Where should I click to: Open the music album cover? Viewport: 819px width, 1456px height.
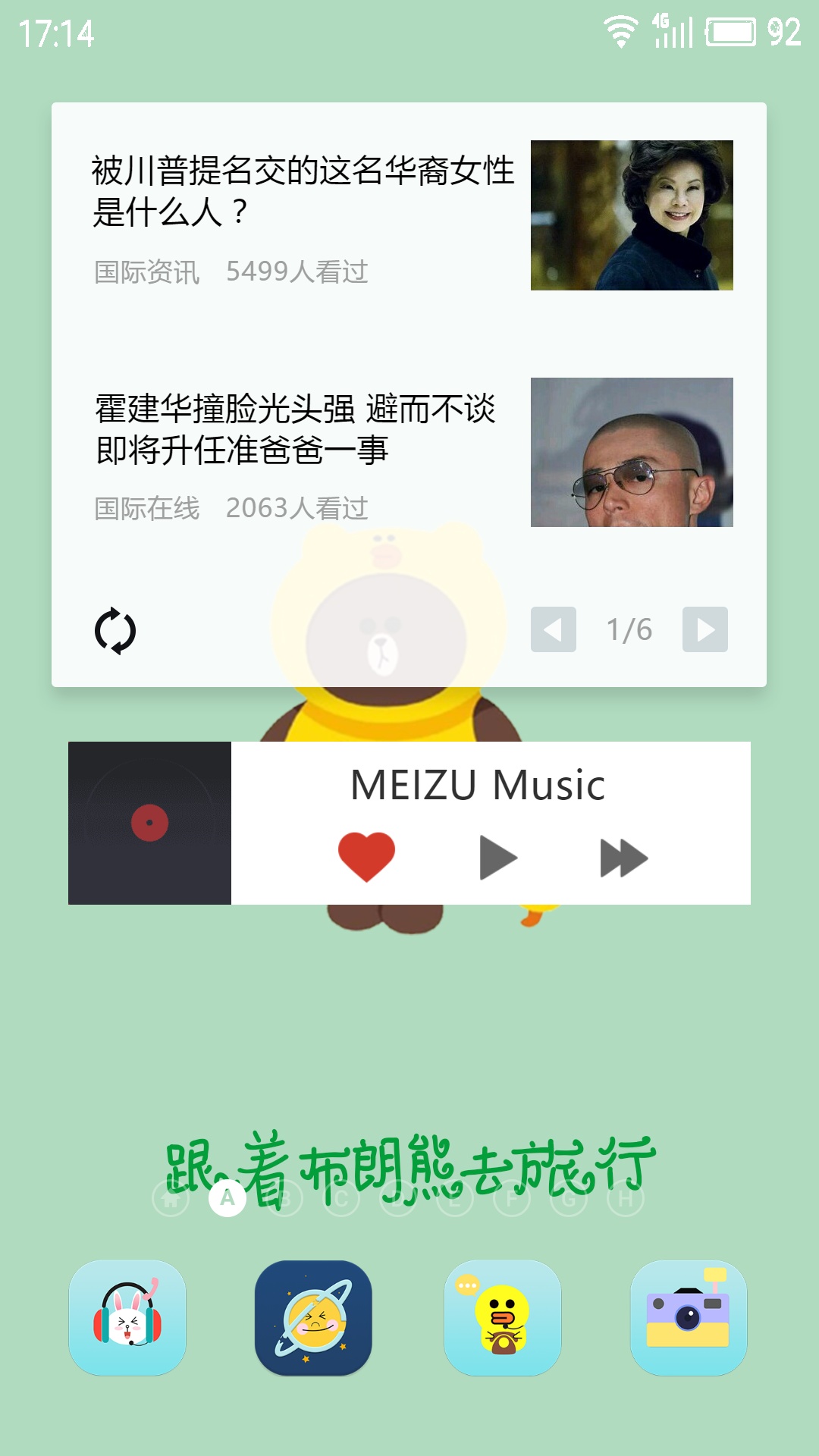point(149,823)
